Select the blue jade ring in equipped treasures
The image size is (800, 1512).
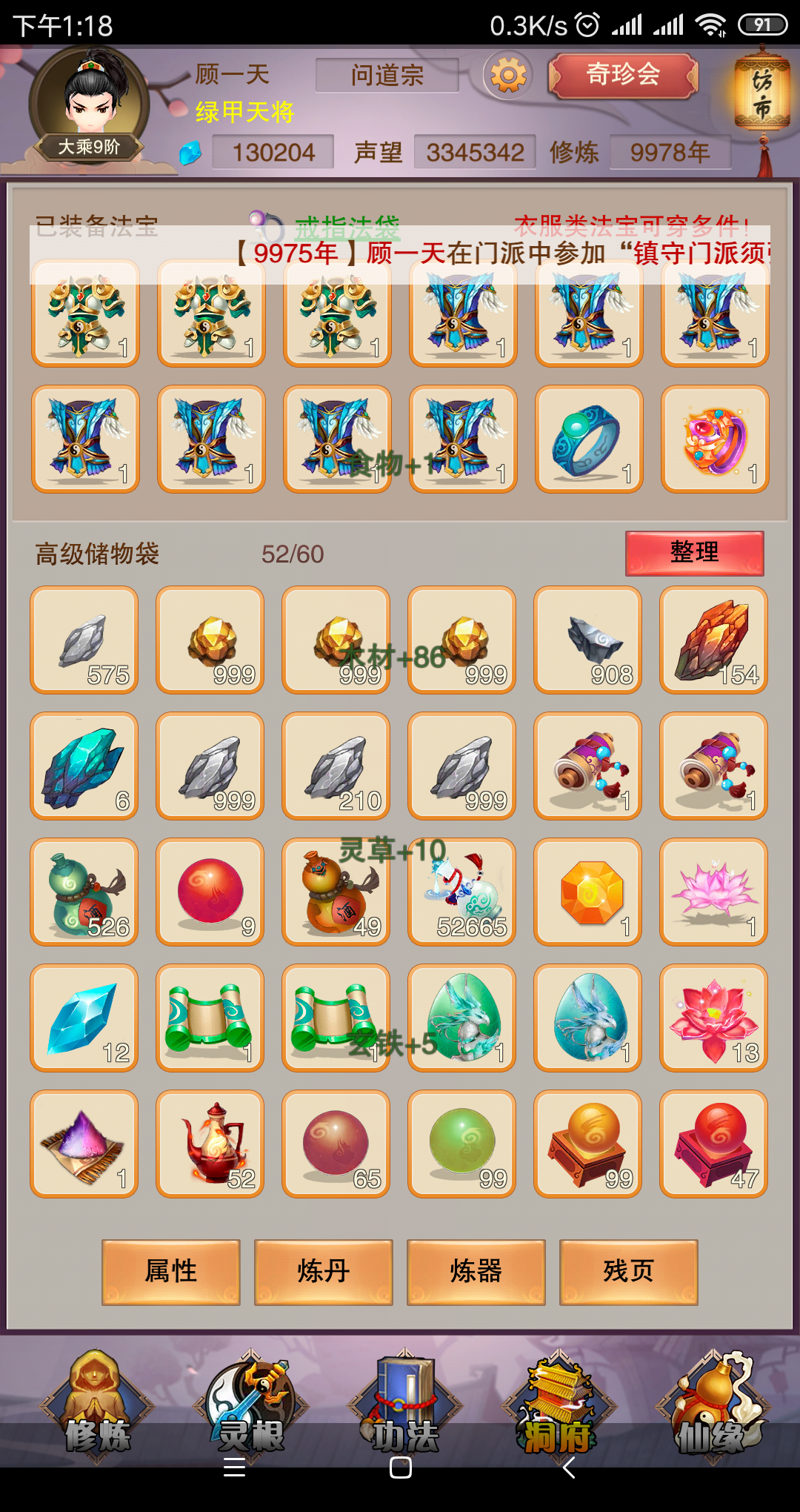coord(587,440)
